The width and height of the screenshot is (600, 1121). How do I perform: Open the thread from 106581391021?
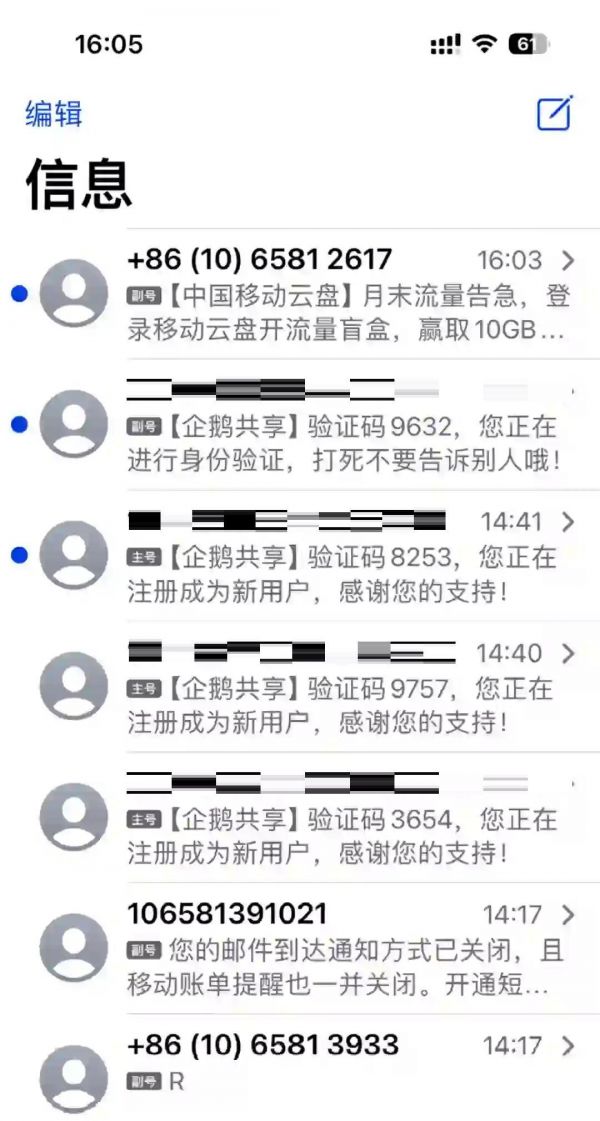coord(340,950)
